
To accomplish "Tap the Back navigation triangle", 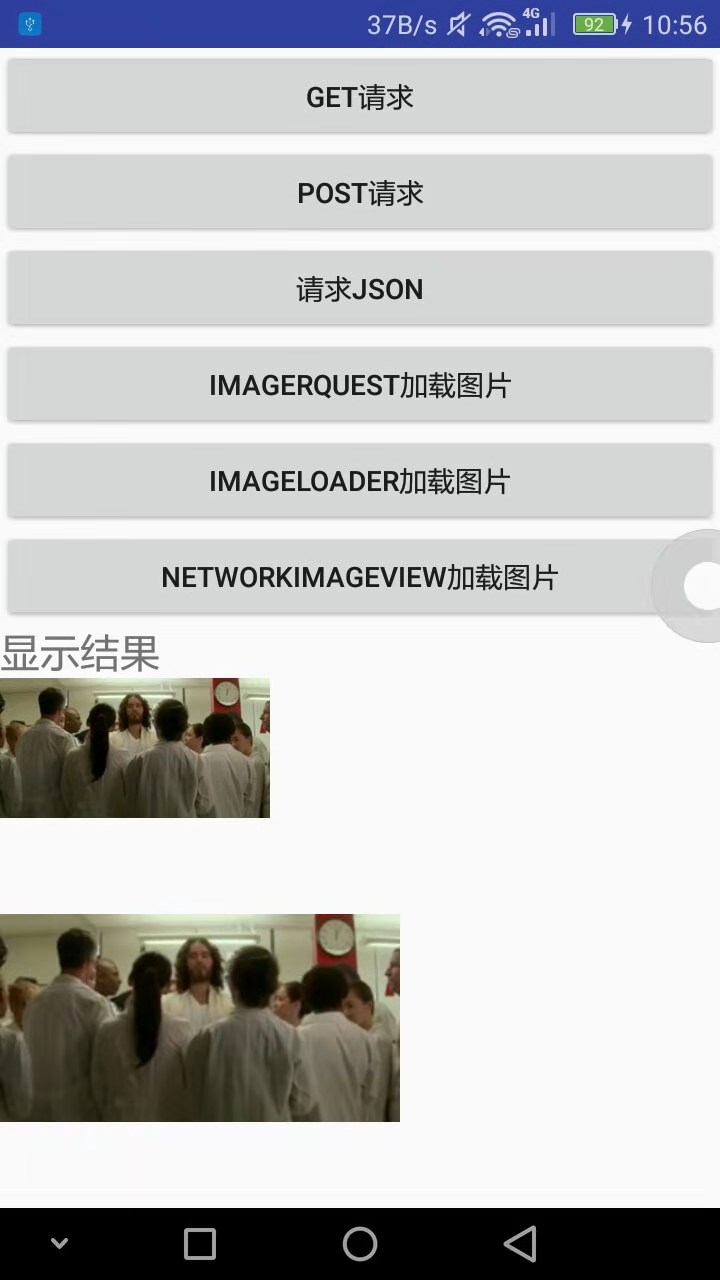I will (x=520, y=1243).
